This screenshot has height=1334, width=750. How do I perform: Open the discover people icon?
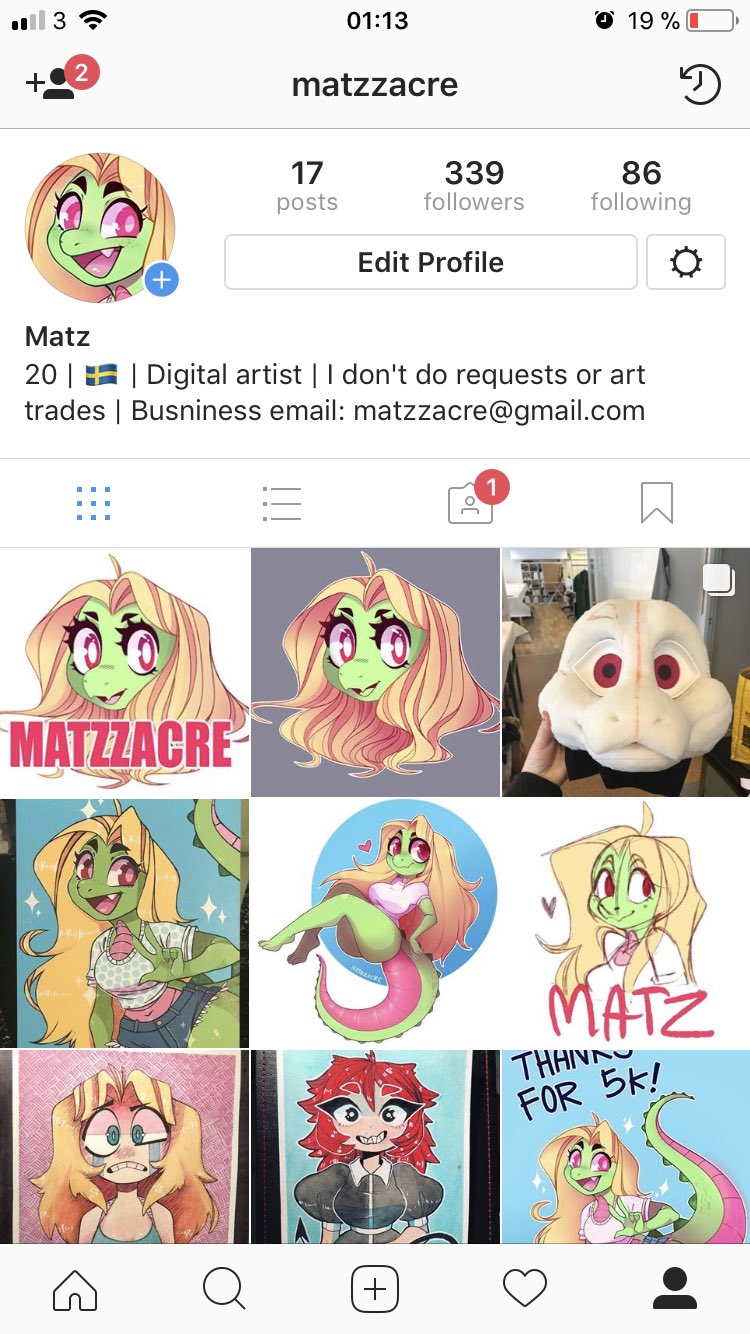52,84
